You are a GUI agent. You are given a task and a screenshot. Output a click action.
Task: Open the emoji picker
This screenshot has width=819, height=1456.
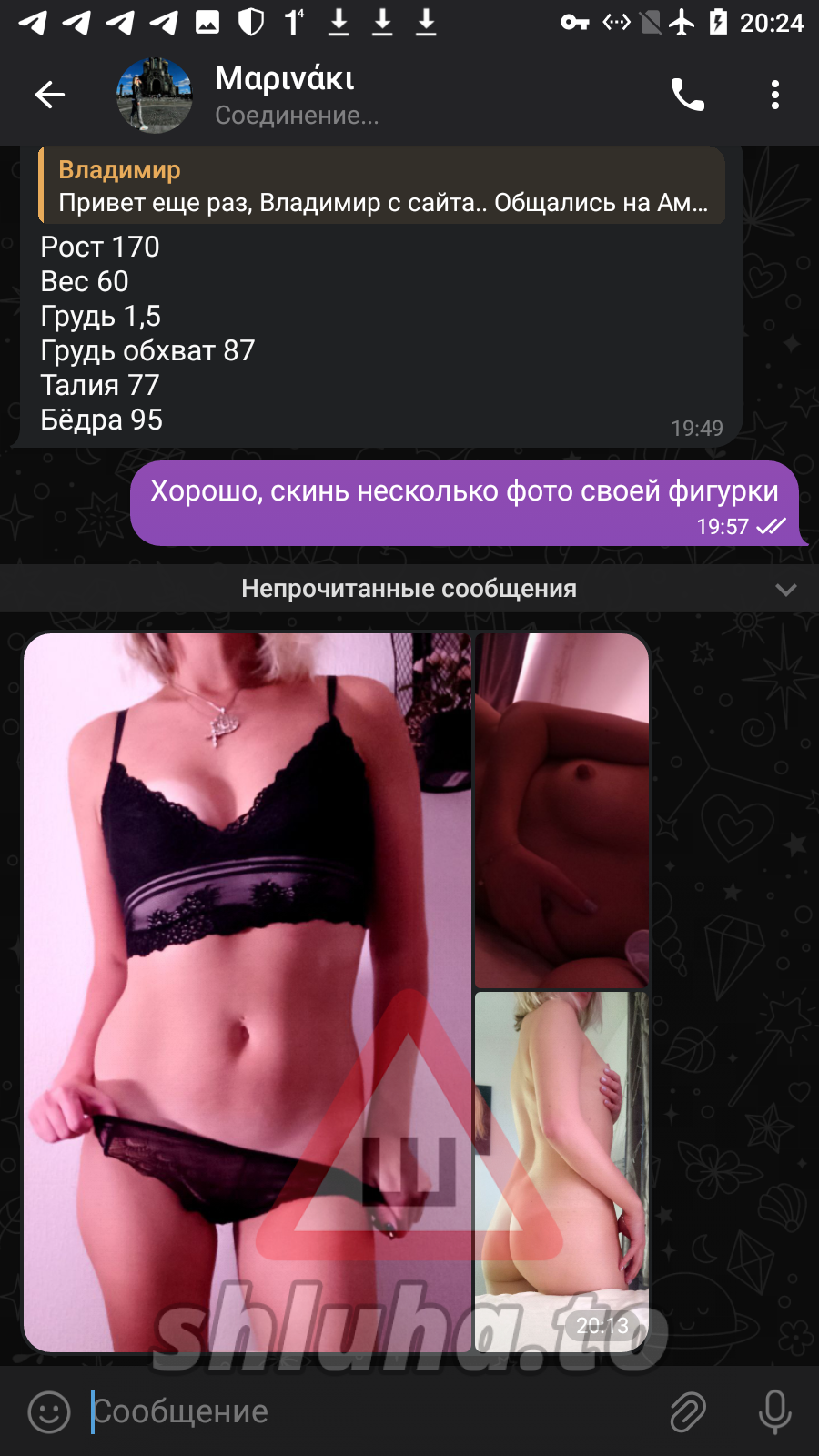[49, 1411]
